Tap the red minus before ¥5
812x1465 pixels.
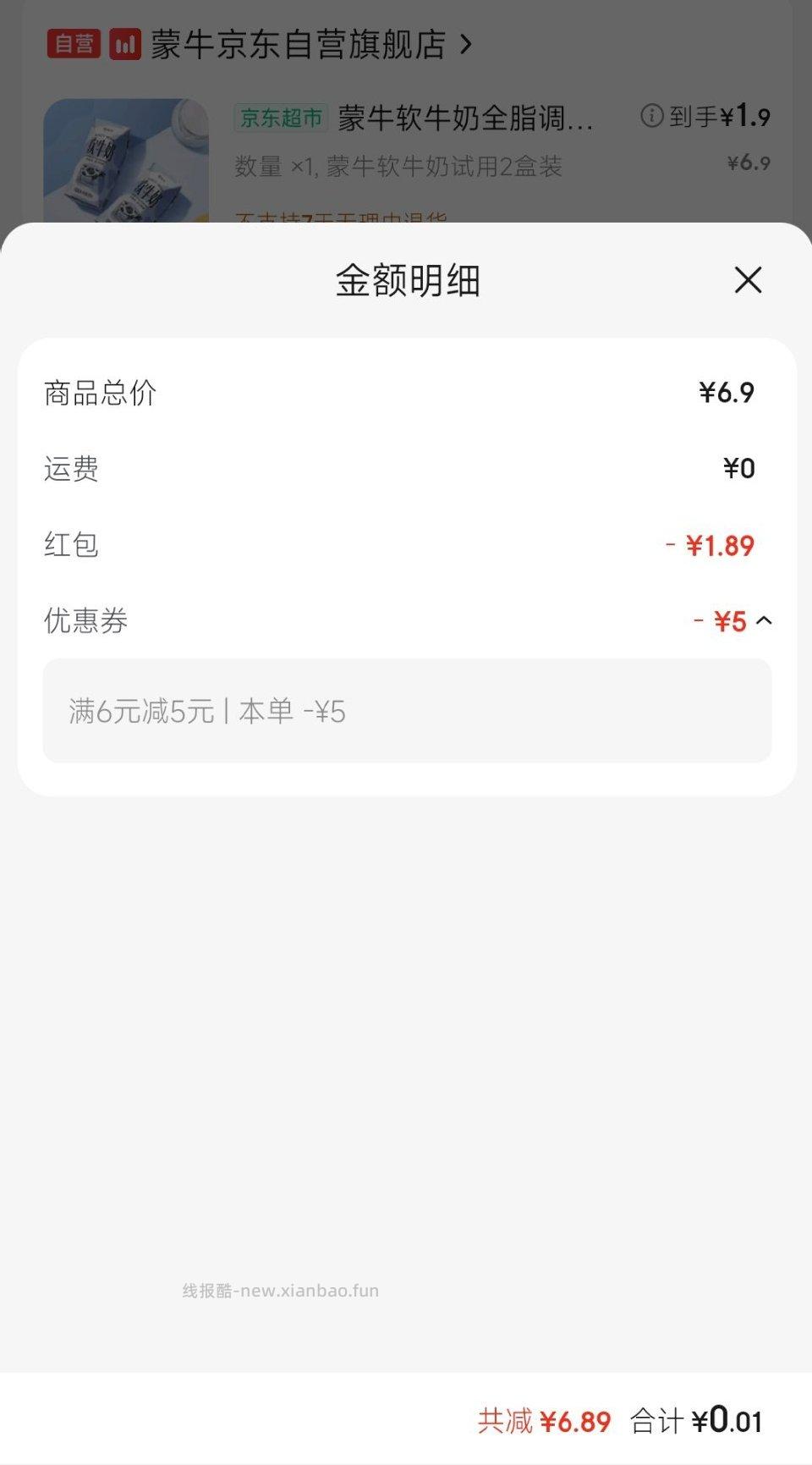pyautogui.click(x=699, y=622)
